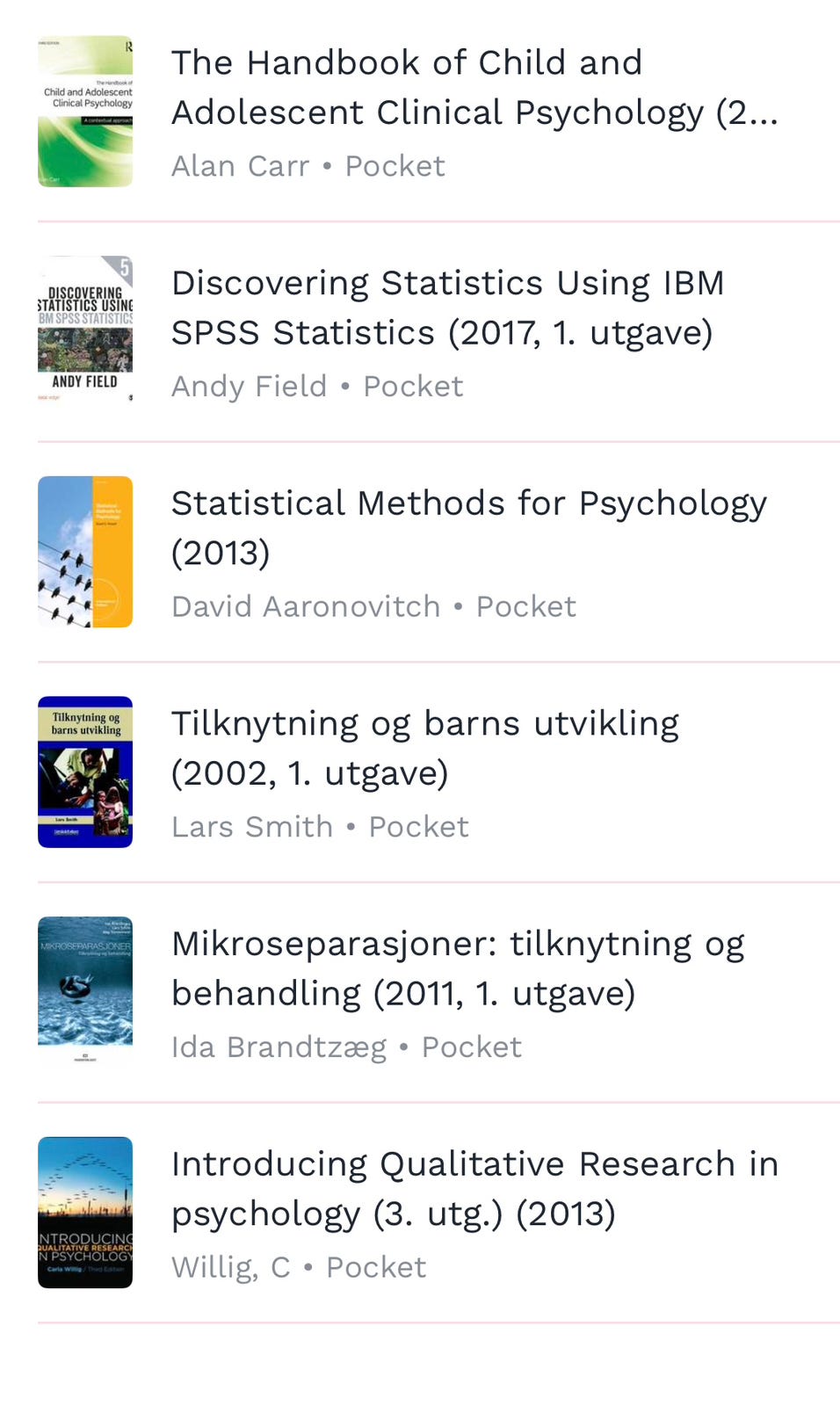This screenshot has height=1406, width=840.
Task: Select Statistical Methods for Psychology by David Aaronovitch
Action: (x=438, y=552)
